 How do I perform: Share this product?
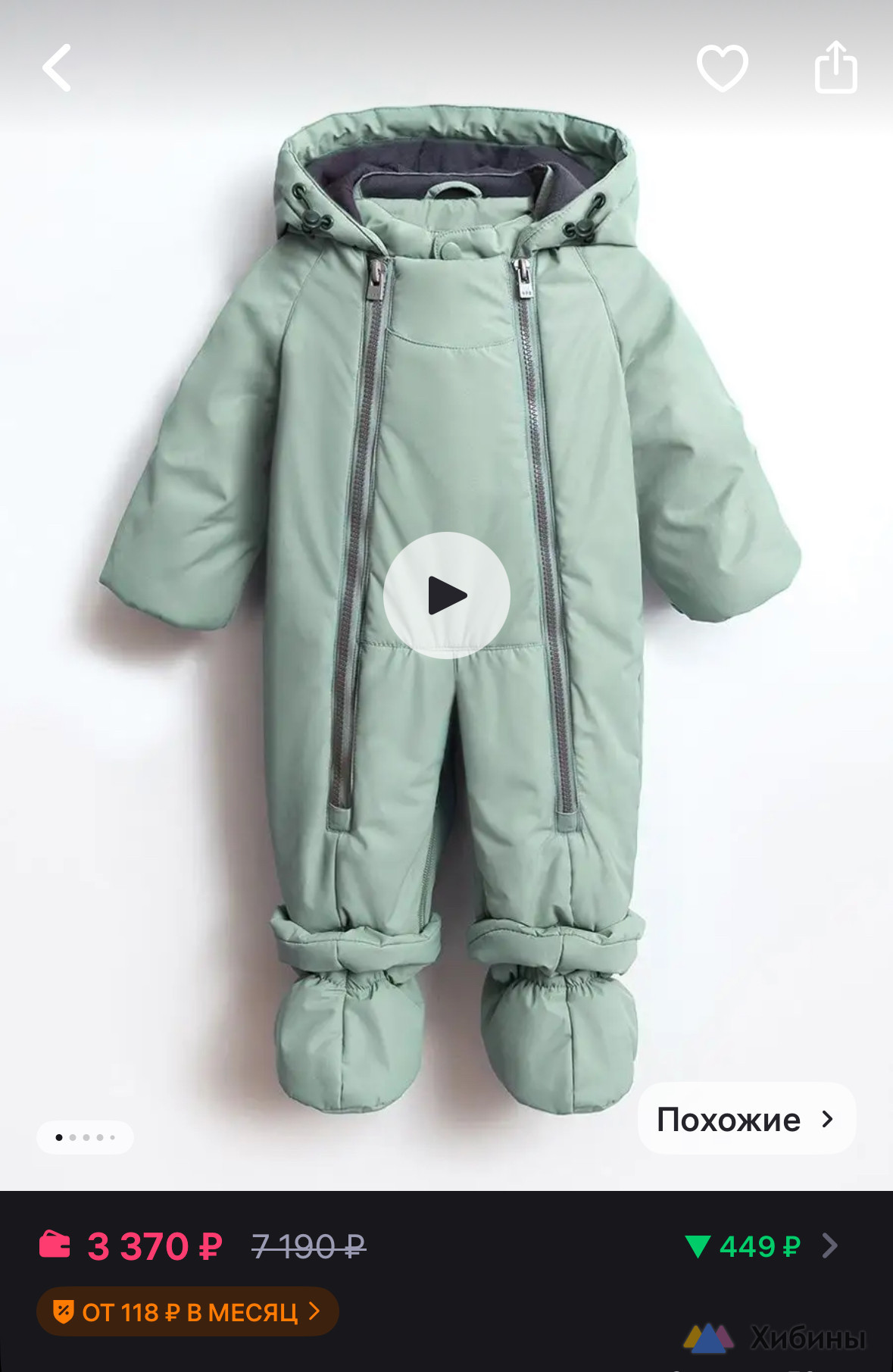click(835, 67)
